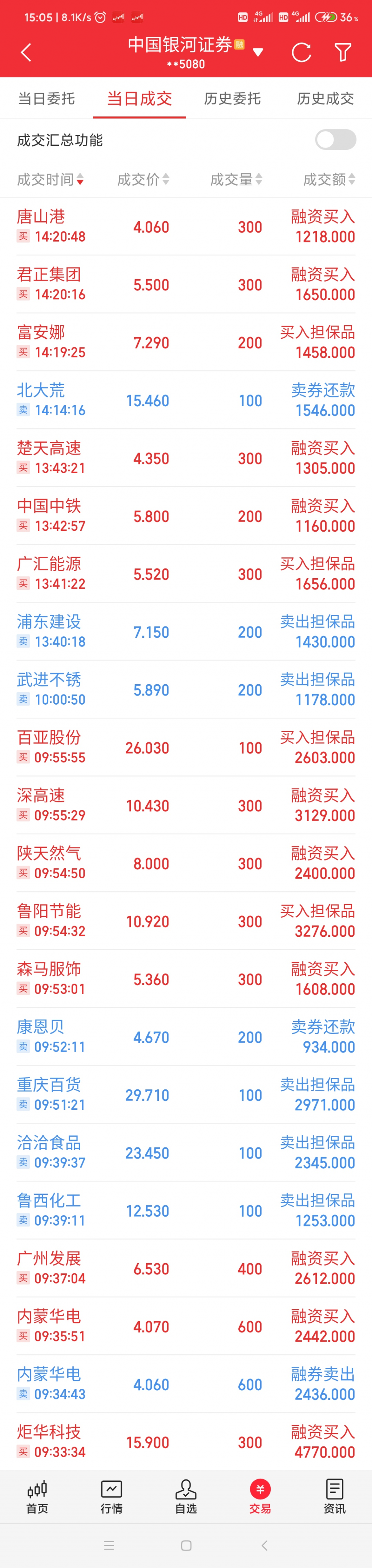Switch to the 历史成交 tab
This screenshot has height=1568, width=372.
325,98
